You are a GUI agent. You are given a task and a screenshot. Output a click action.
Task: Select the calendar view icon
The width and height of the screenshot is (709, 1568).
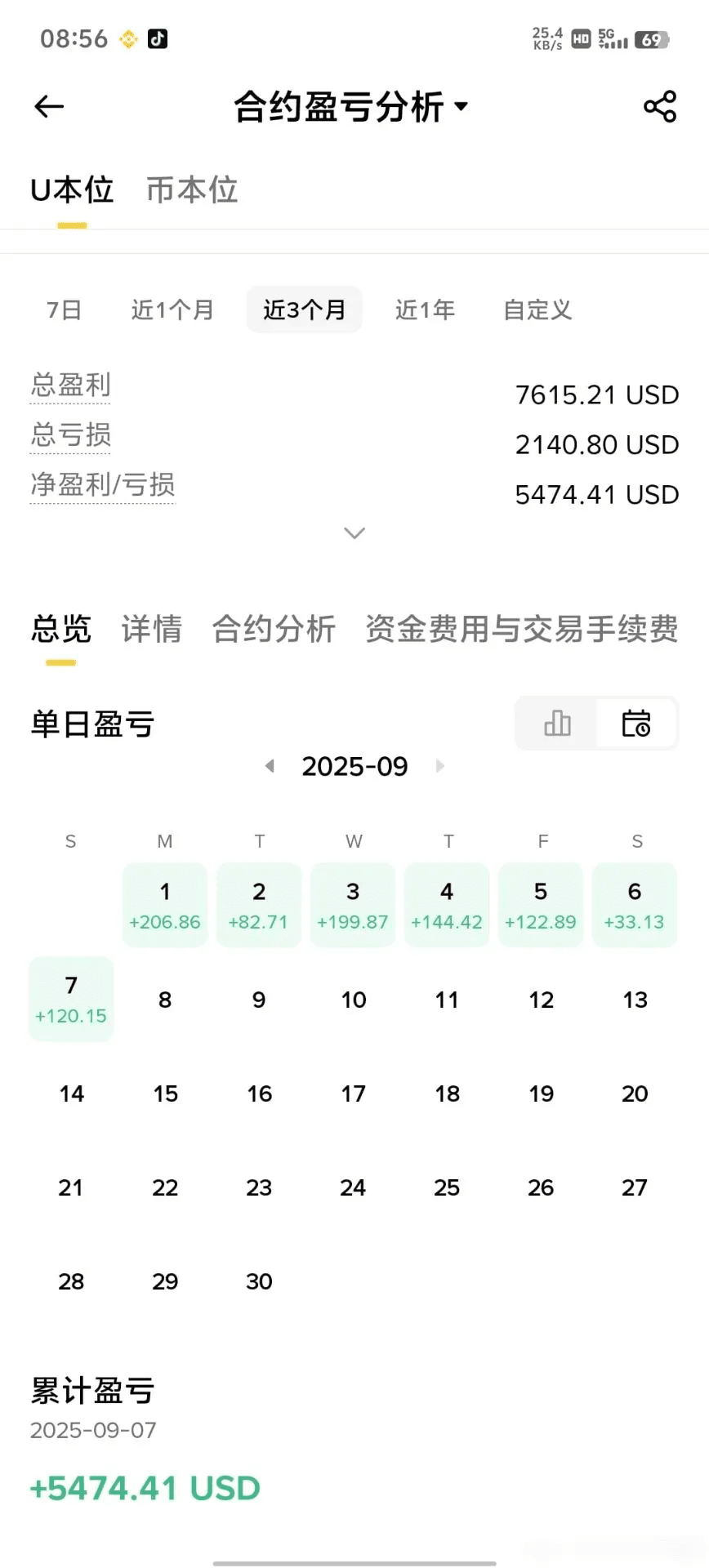coord(636,723)
